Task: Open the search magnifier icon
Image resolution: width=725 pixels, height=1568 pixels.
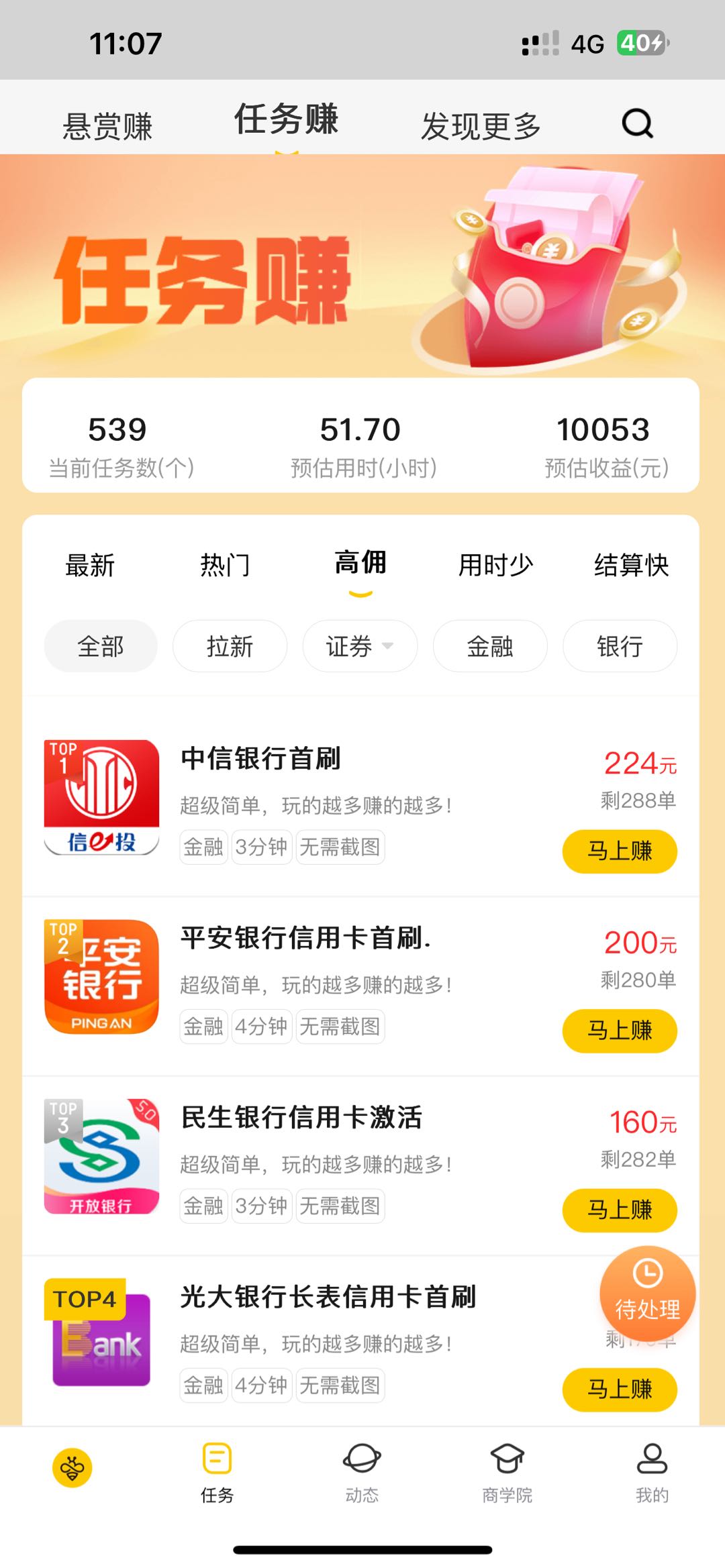Action: (x=636, y=123)
